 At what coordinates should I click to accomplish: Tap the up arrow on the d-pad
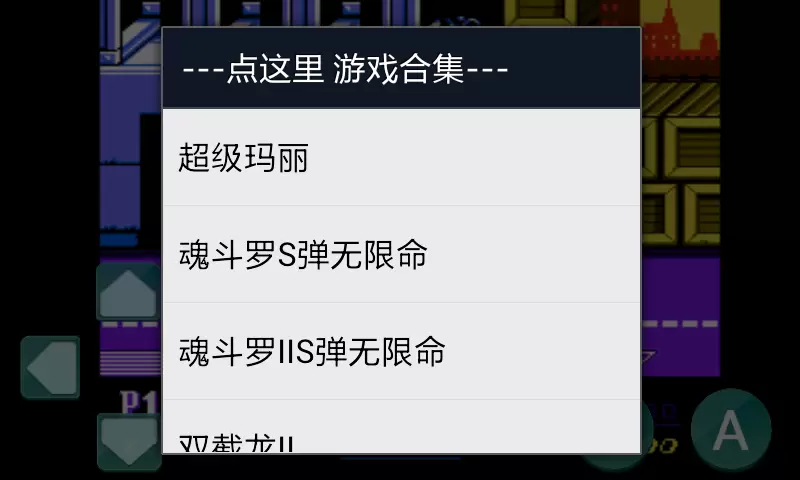(x=128, y=293)
